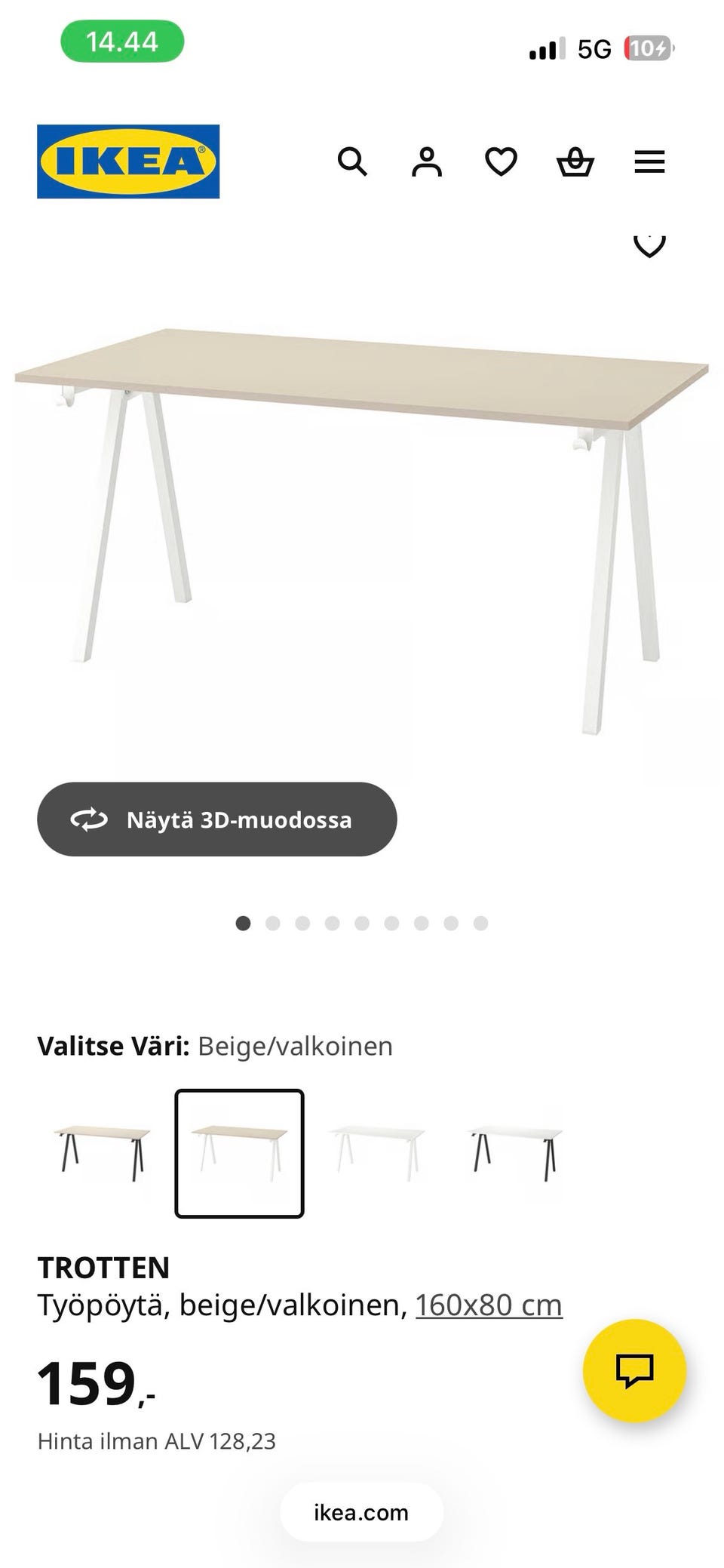724x1568 pixels.
Task: Open the user account icon
Action: click(426, 161)
